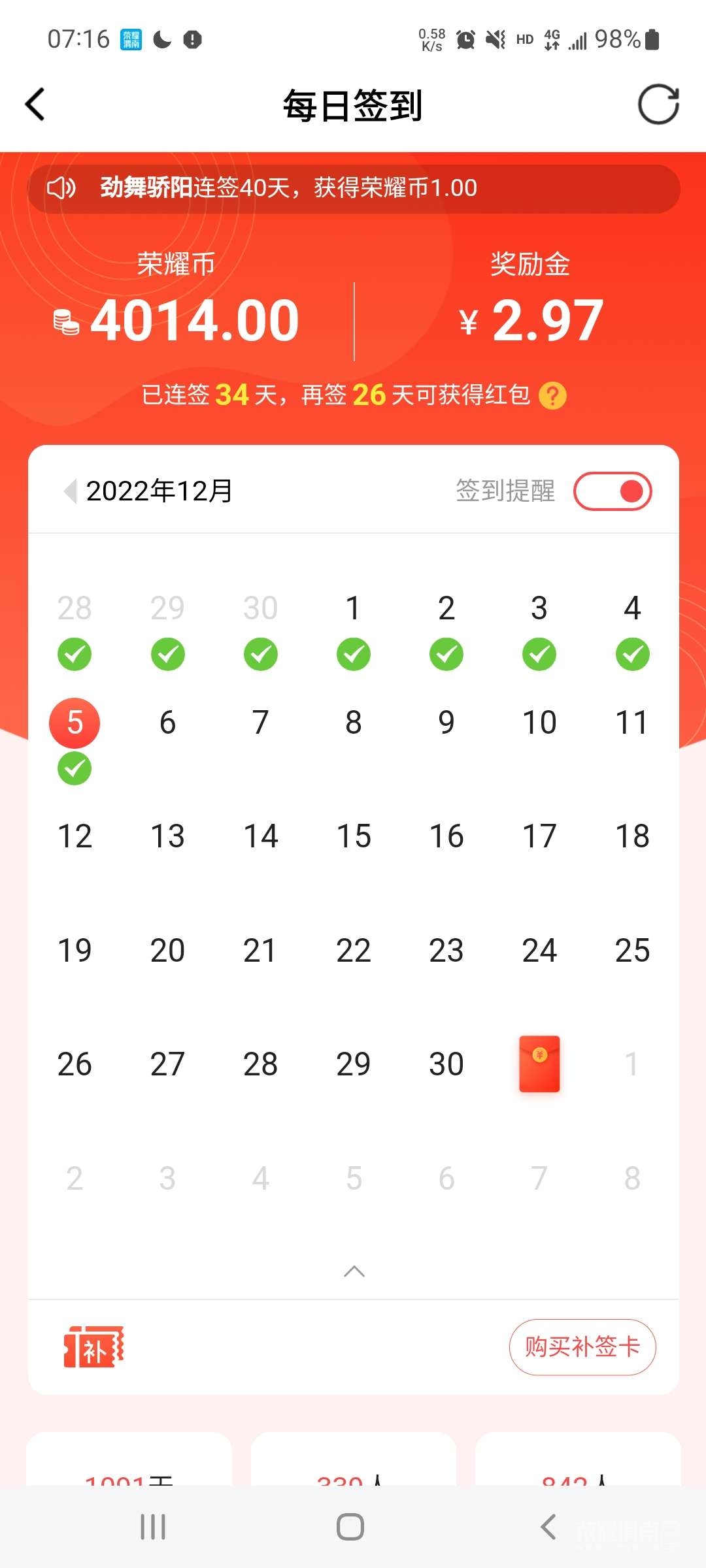Open the red envelope on the calendar
The height and width of the screenshot is (1568, 706).
(539, 1064)
